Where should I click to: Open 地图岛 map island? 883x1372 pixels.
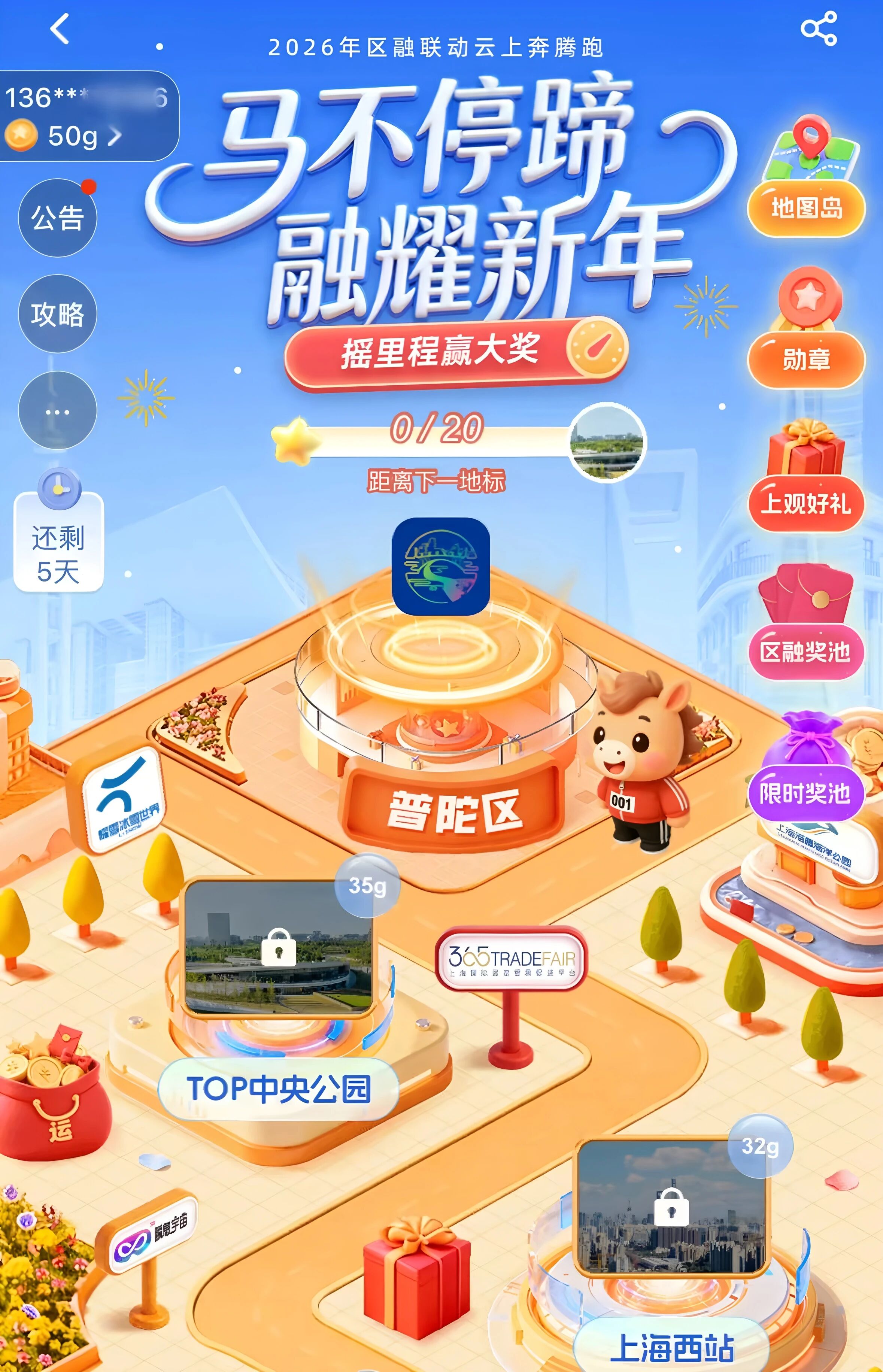[x=805, y=208]
